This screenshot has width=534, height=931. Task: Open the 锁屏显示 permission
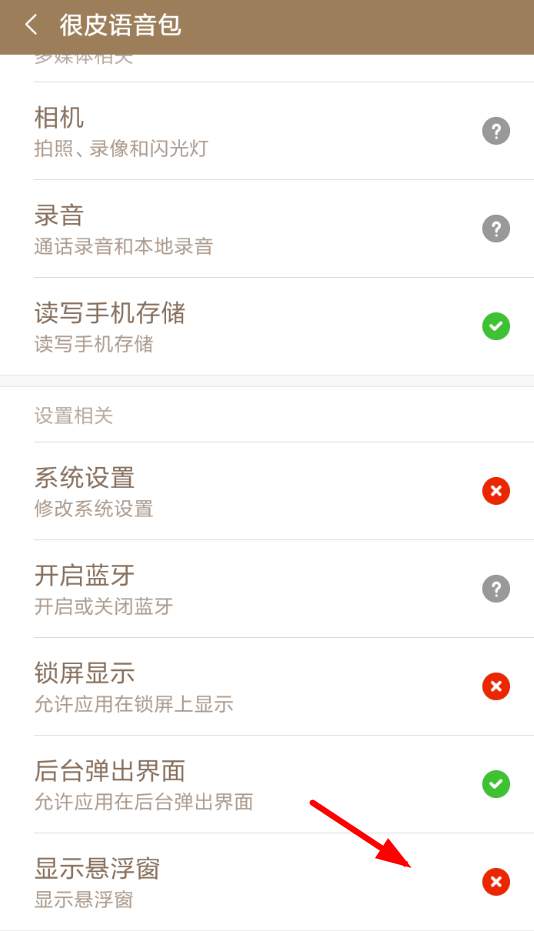tap(267, 686)
